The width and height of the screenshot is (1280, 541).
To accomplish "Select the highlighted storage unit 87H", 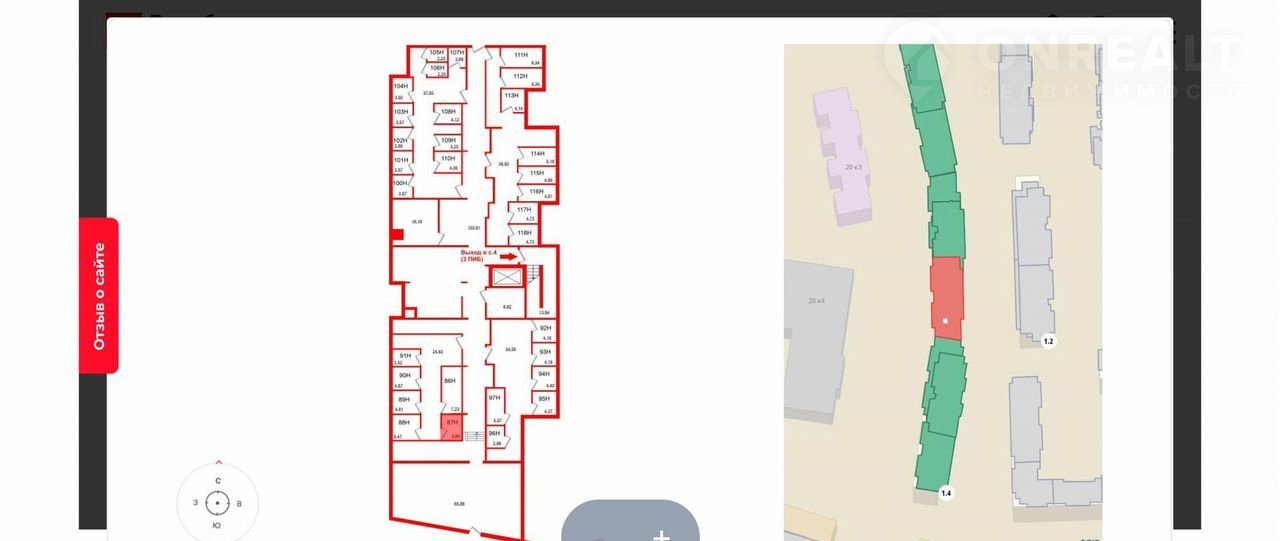I will pos(452,427).
